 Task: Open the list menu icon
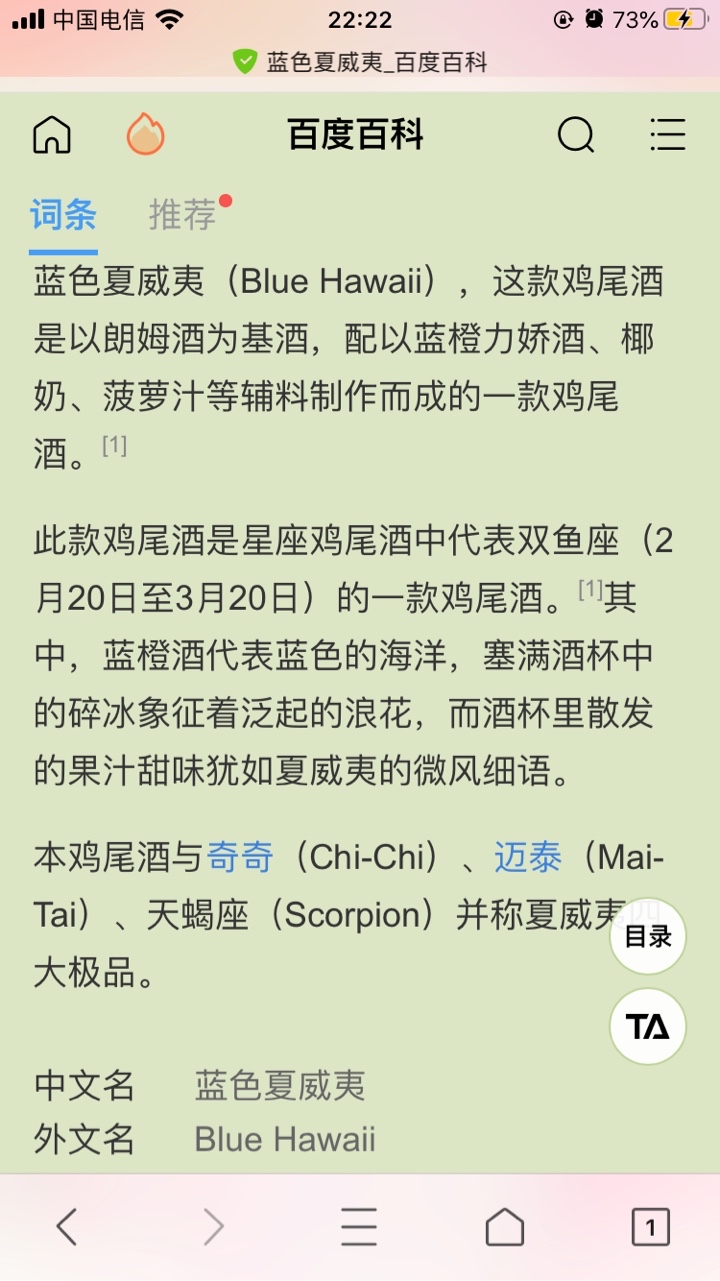(x=667, y=134)
